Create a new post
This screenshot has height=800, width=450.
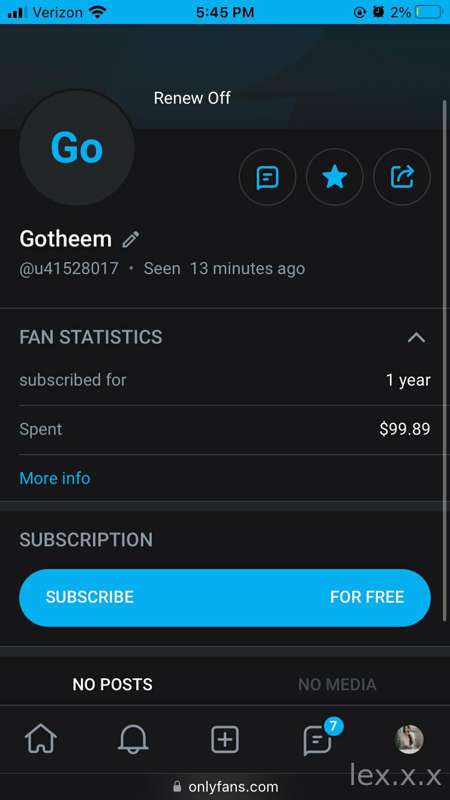(x=225, y=740)
